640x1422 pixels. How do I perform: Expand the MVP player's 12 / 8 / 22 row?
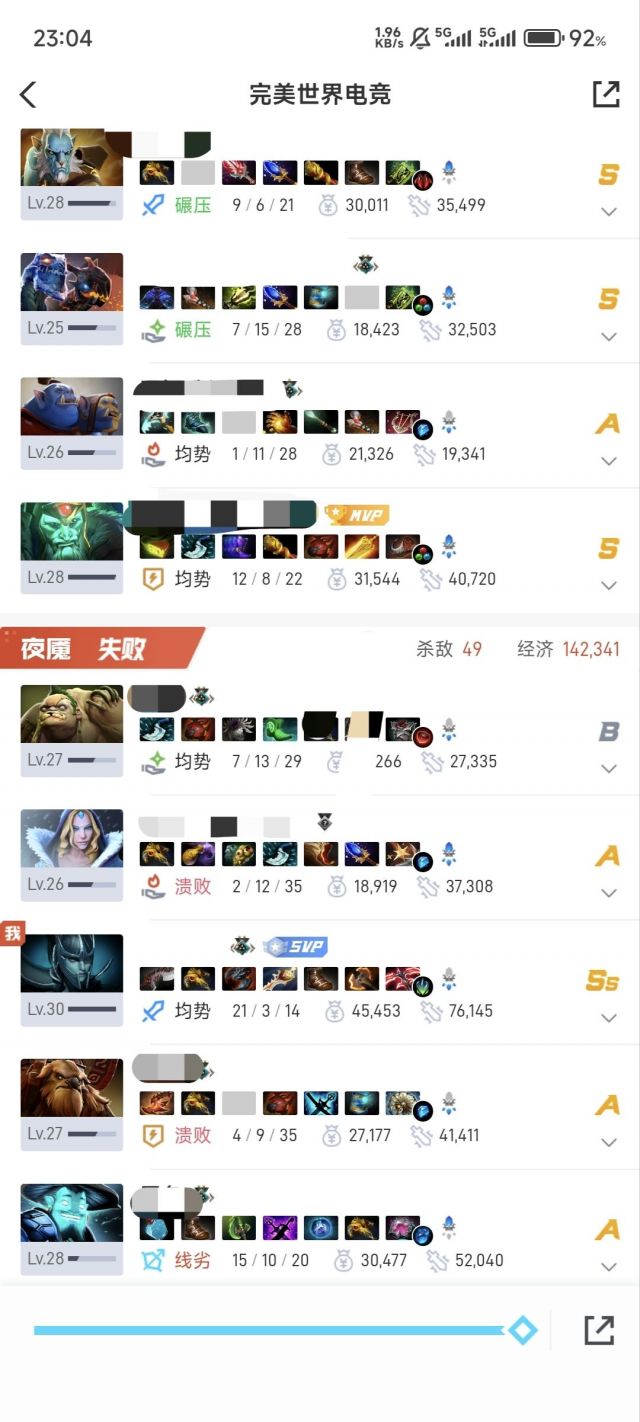609,585
